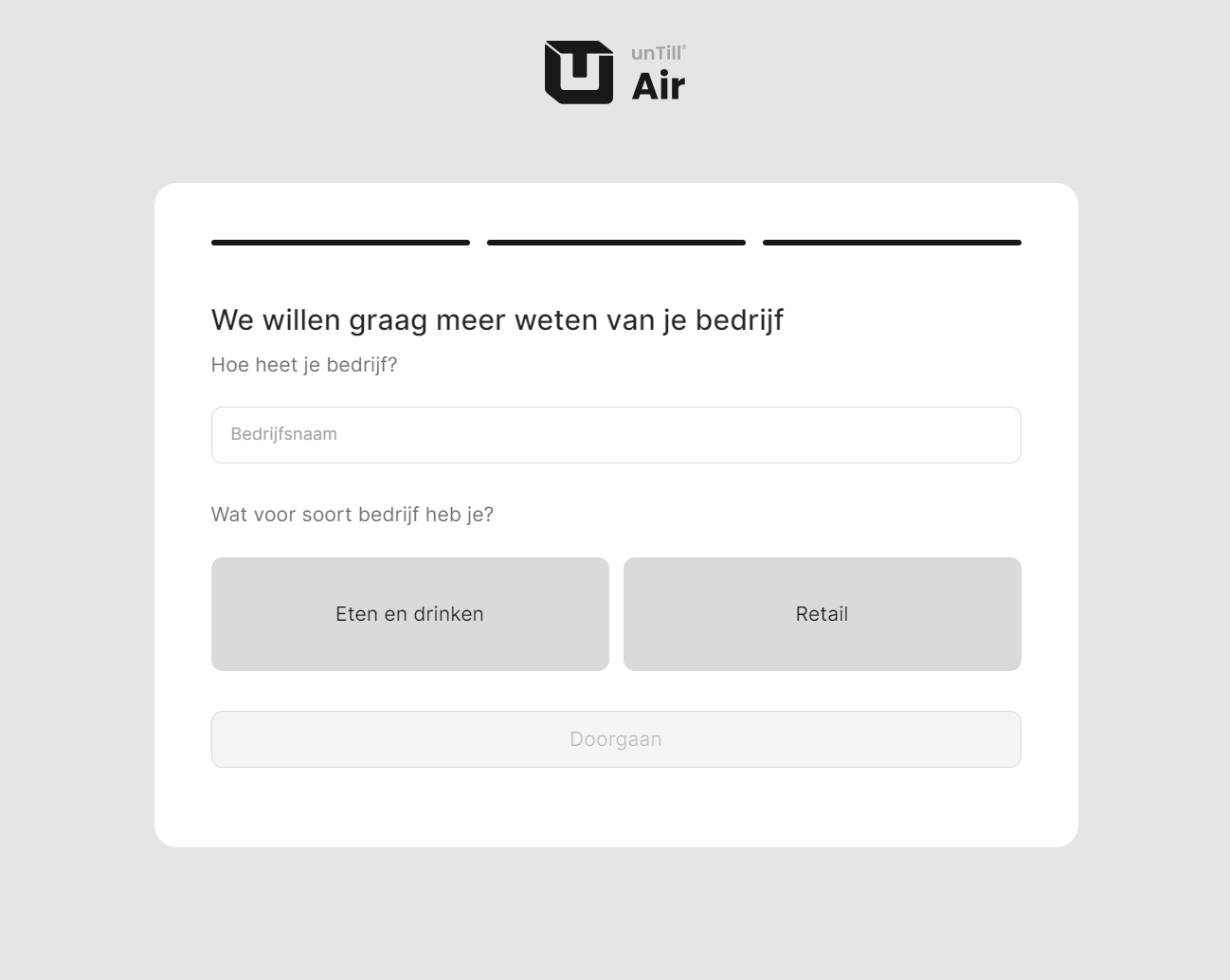Select Eten en drinken business type
Viewport: 1230px width, 980px height.
pos(409,614)
